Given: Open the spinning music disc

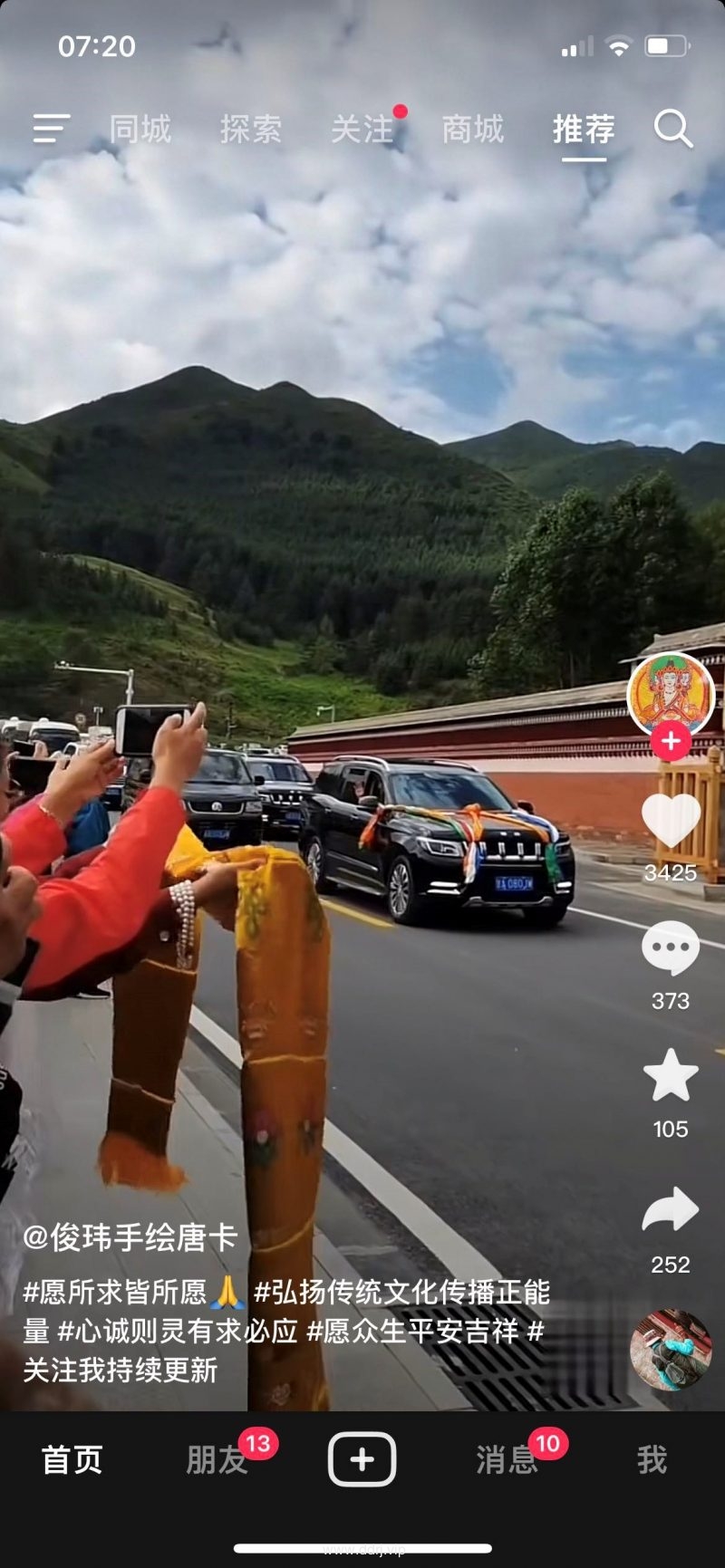Looking at the screenshot, I should click(671, 1350).
